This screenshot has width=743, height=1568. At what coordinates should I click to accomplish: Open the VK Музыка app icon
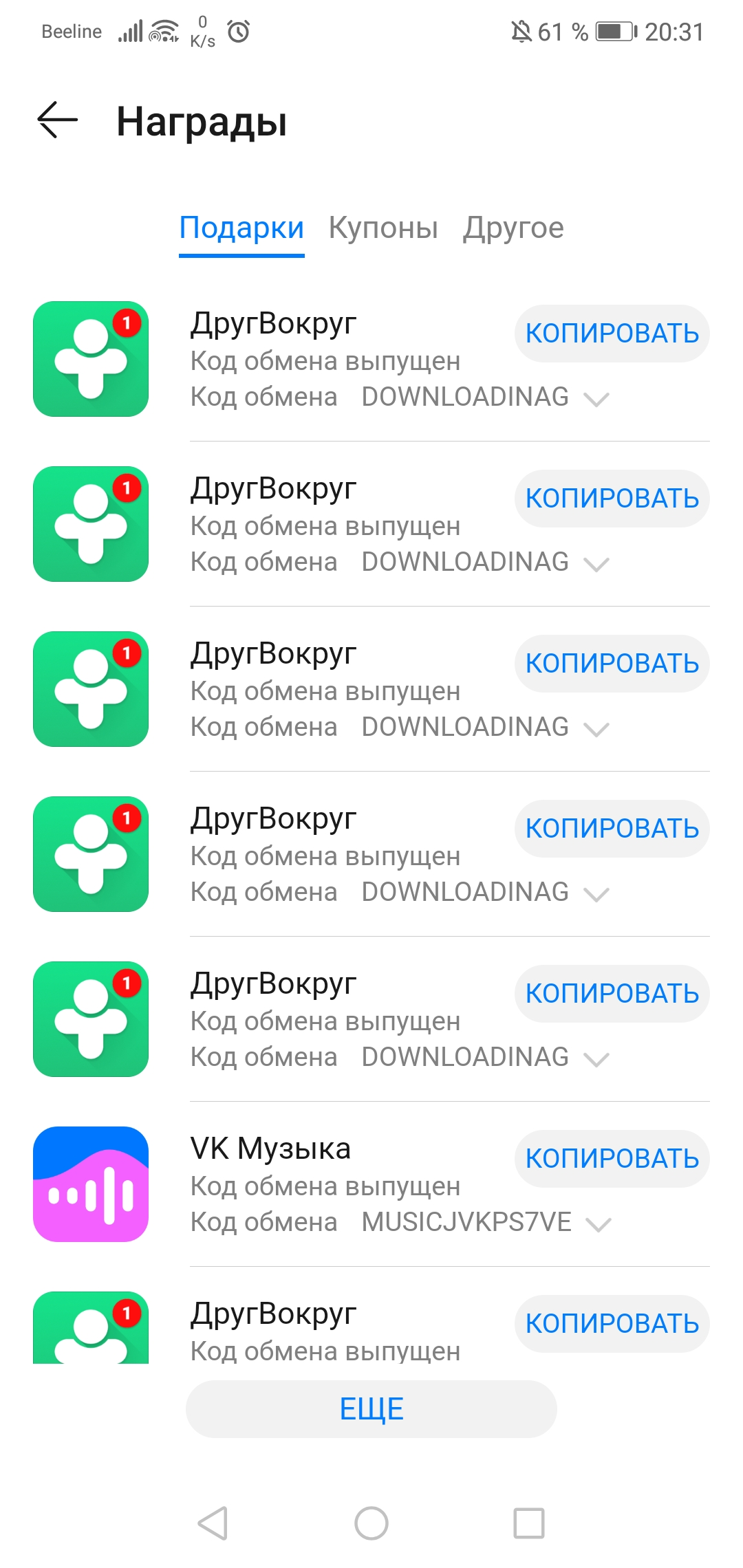click(91, 1184)
